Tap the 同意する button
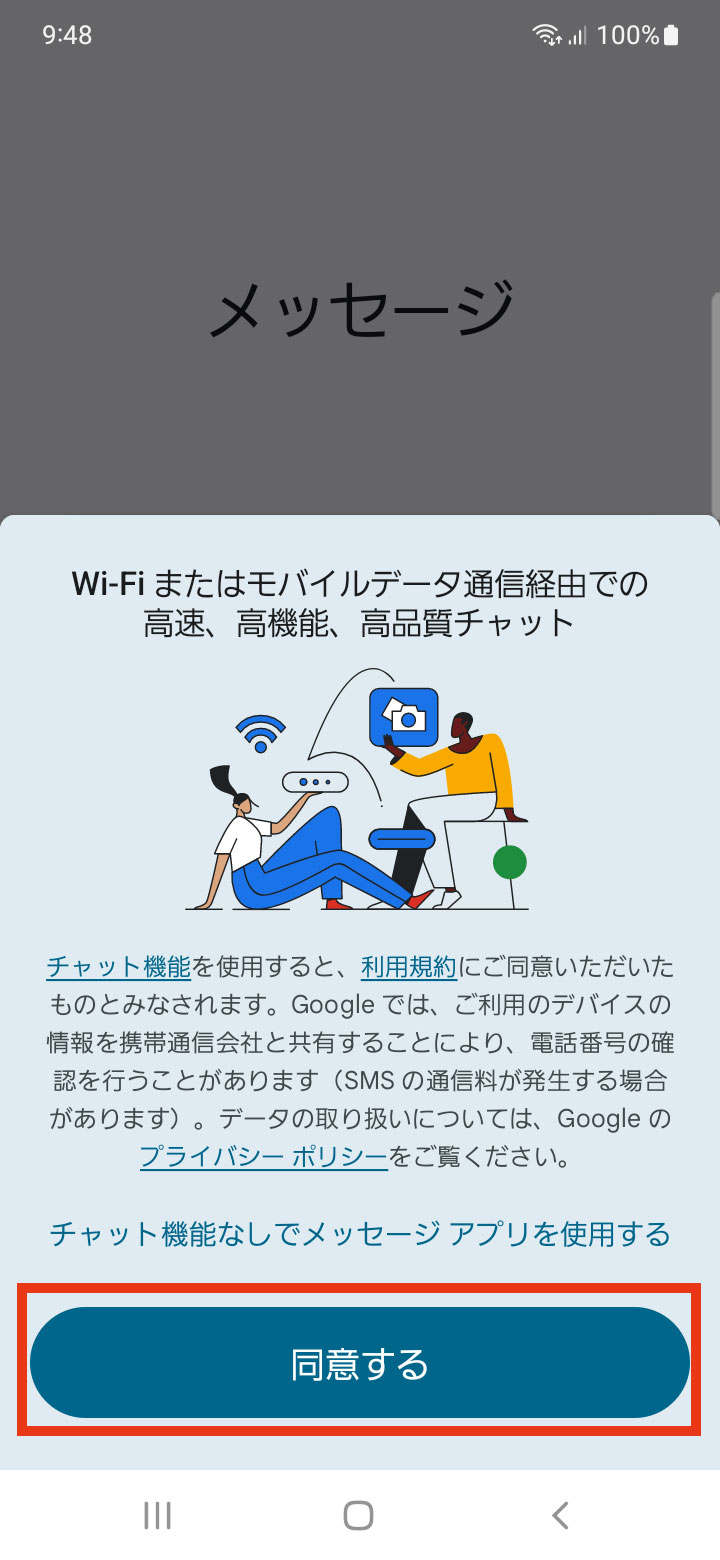 click(360, 1363)
